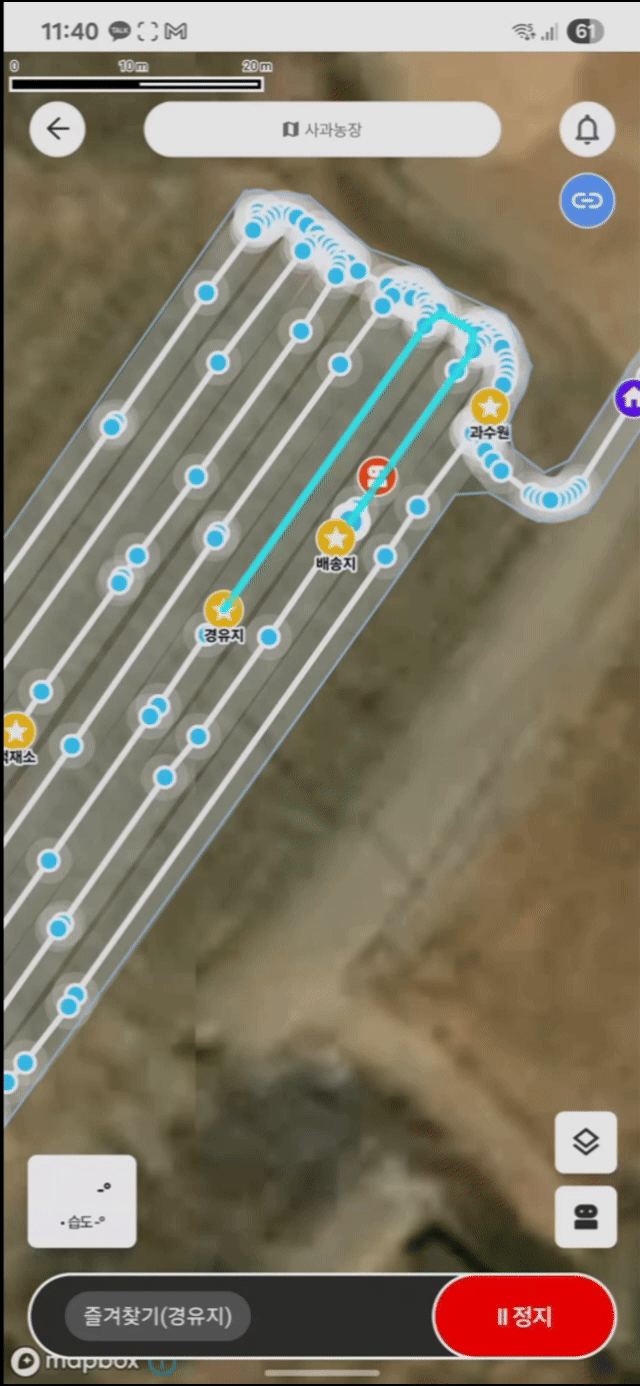
Task: Tap the purple home marker
Action: click(630, 397)
